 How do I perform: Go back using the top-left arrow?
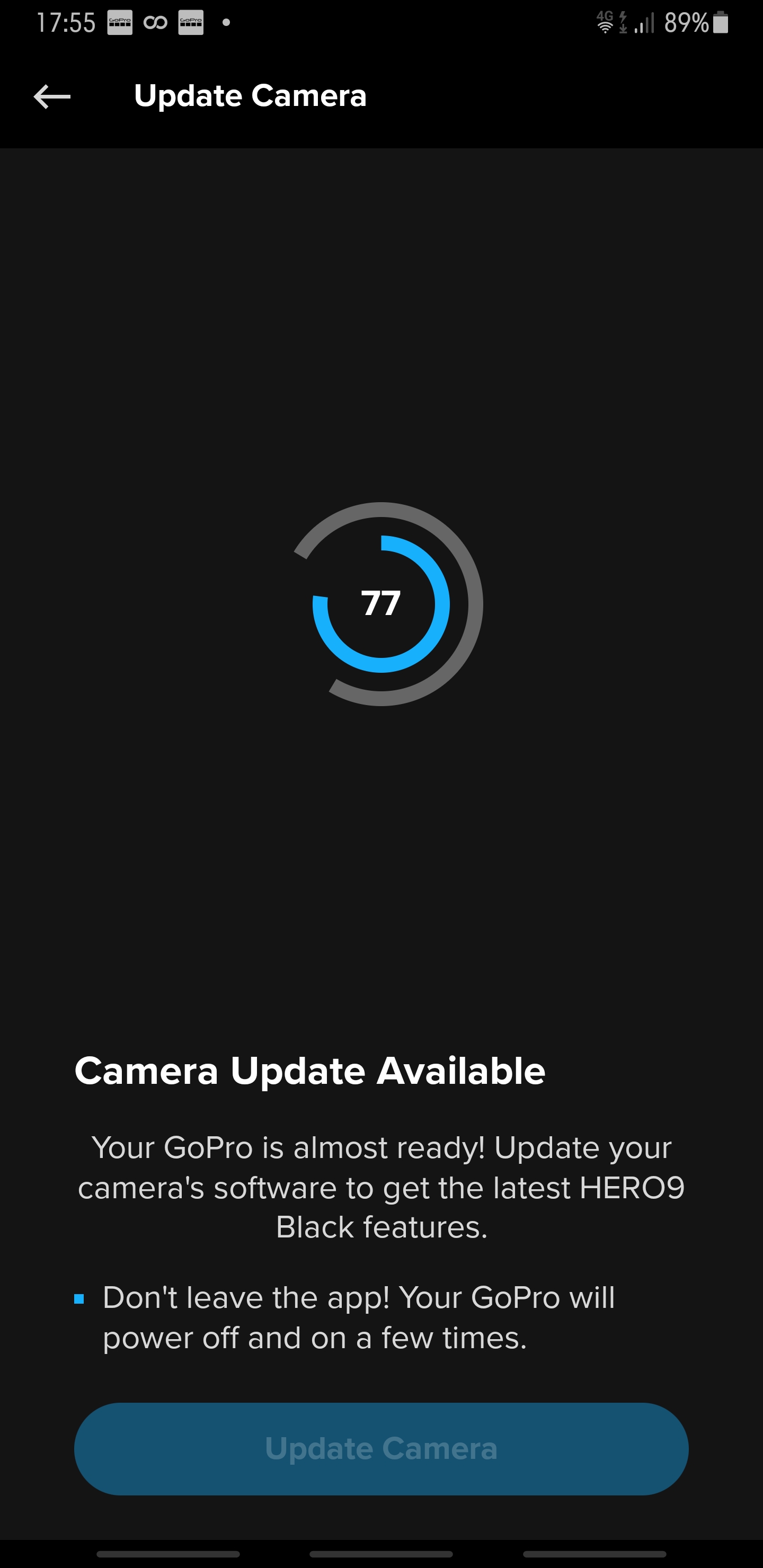coord(52,96)
